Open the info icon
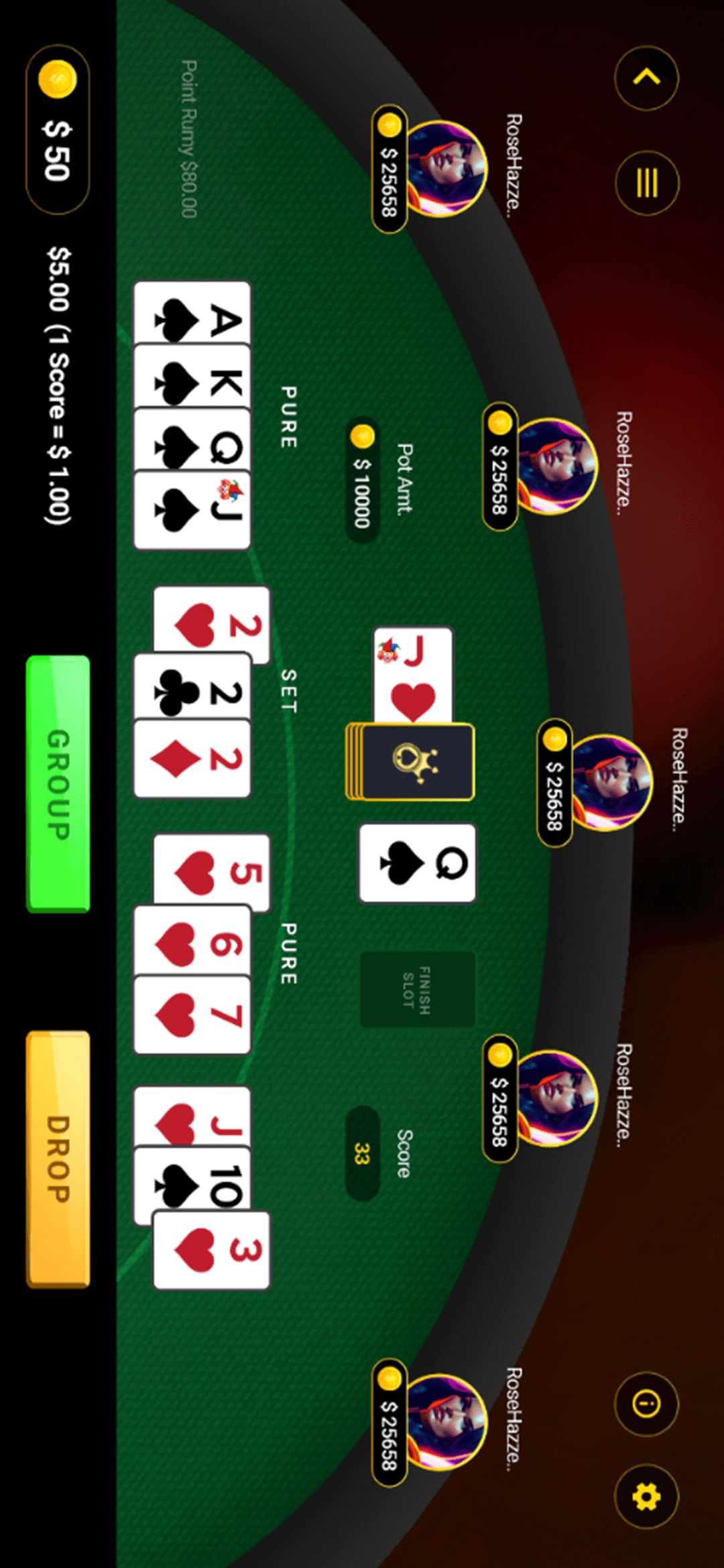Image resolution: width=724 pixels, height=1568 pixels. pos(646,1404)
